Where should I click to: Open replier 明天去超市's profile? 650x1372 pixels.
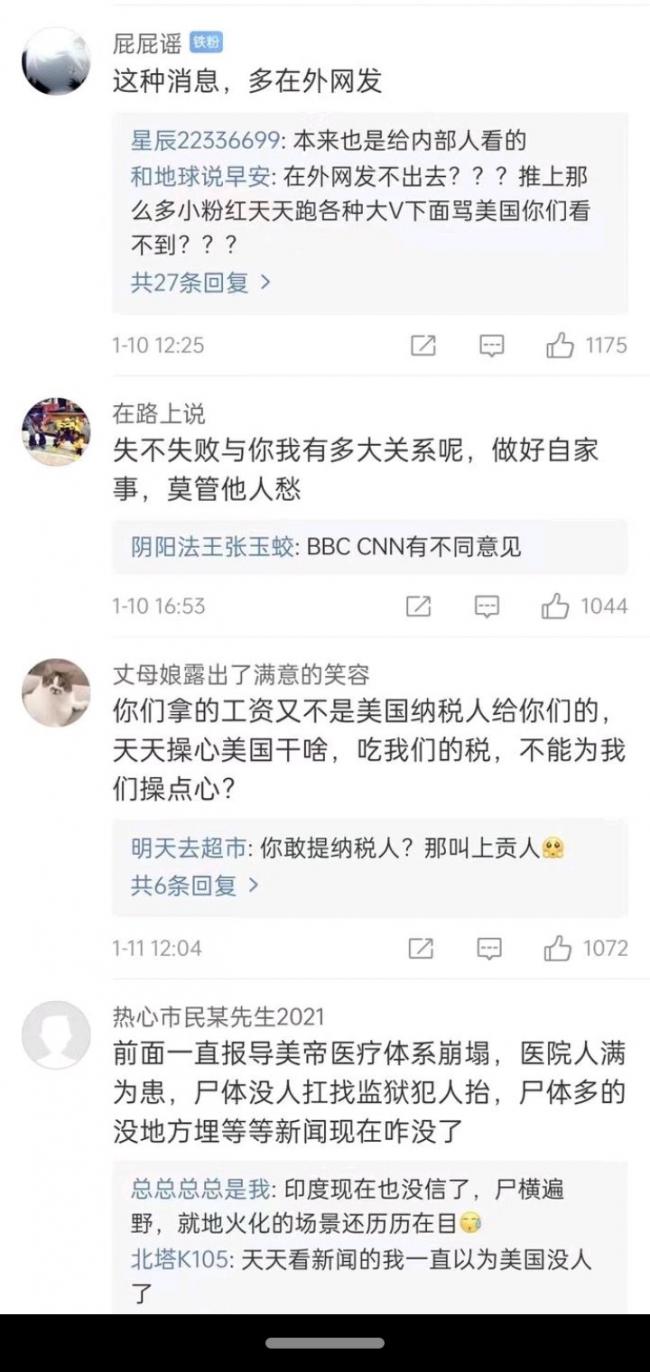tap(188, 849)
